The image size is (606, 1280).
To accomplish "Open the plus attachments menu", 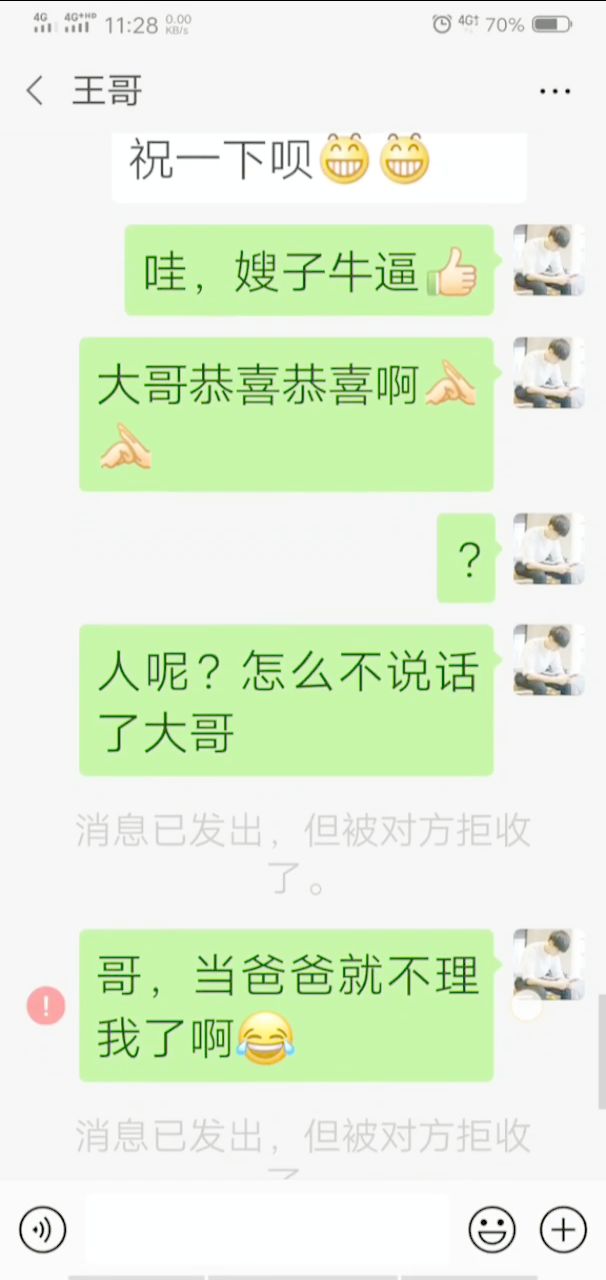I will pyautogui.click(x=563, y=1228).
